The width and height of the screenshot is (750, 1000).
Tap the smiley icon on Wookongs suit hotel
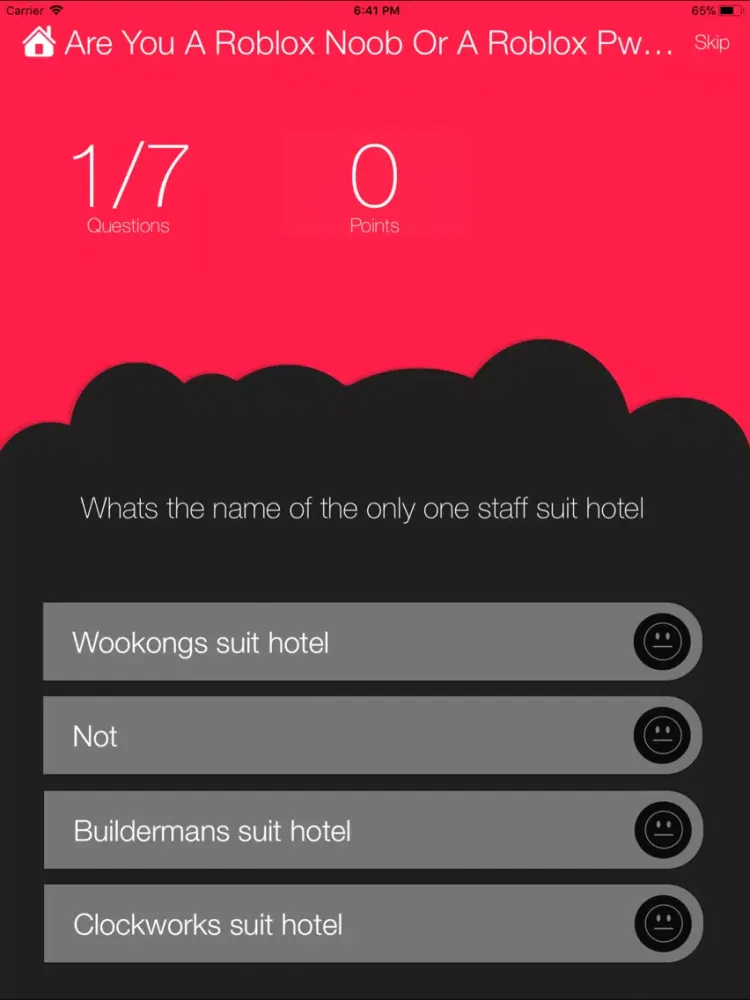[x=663, y=643]
